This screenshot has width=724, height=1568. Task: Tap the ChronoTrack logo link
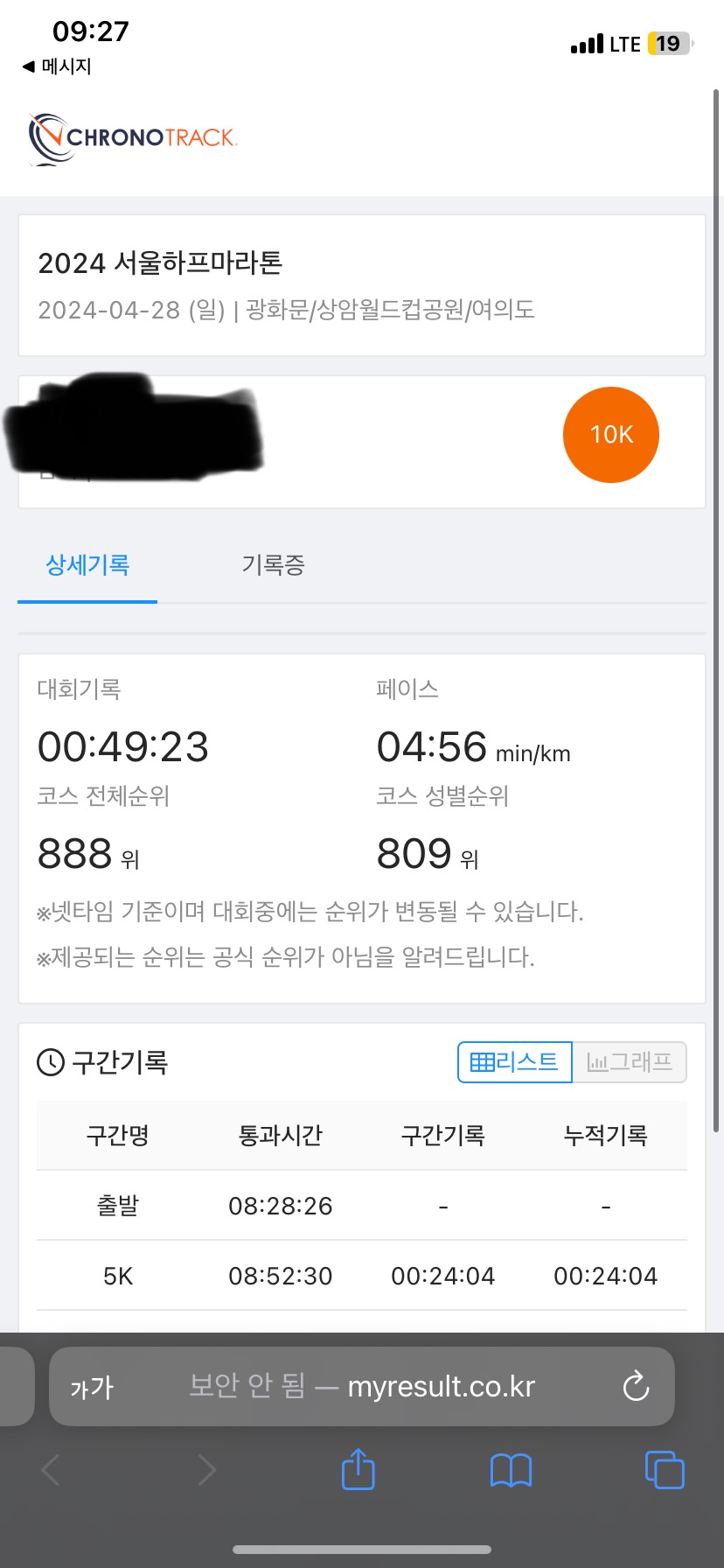(x=133, y=138)
